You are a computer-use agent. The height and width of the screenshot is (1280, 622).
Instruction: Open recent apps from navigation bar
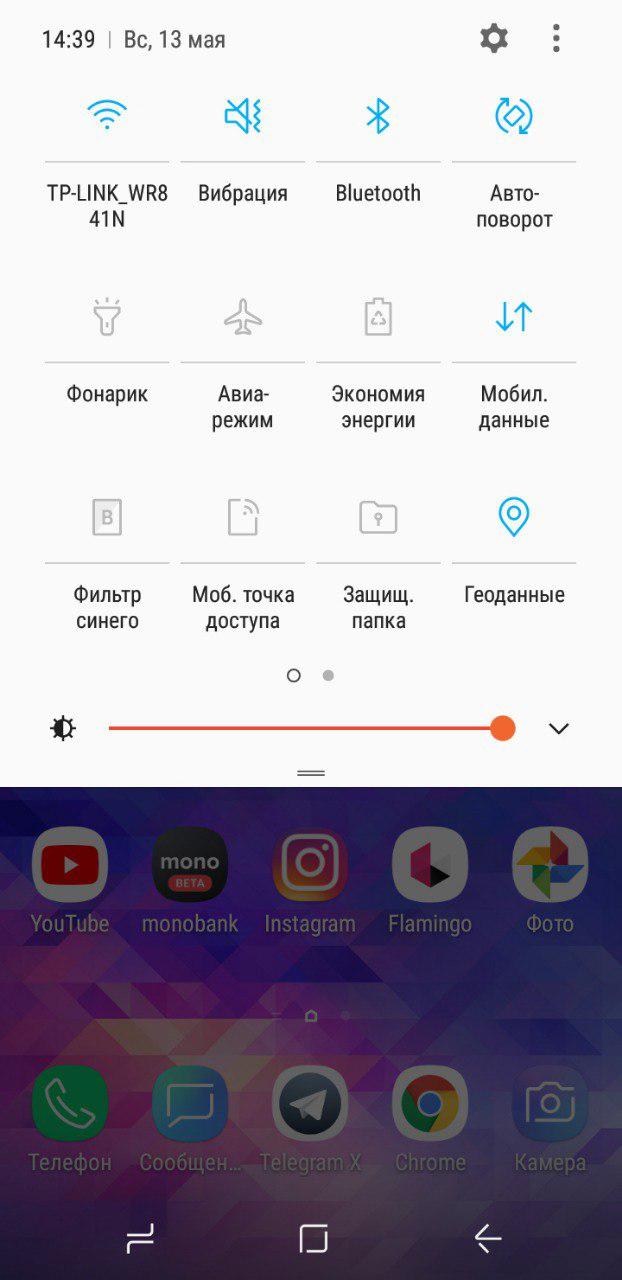pos(140,1239)
